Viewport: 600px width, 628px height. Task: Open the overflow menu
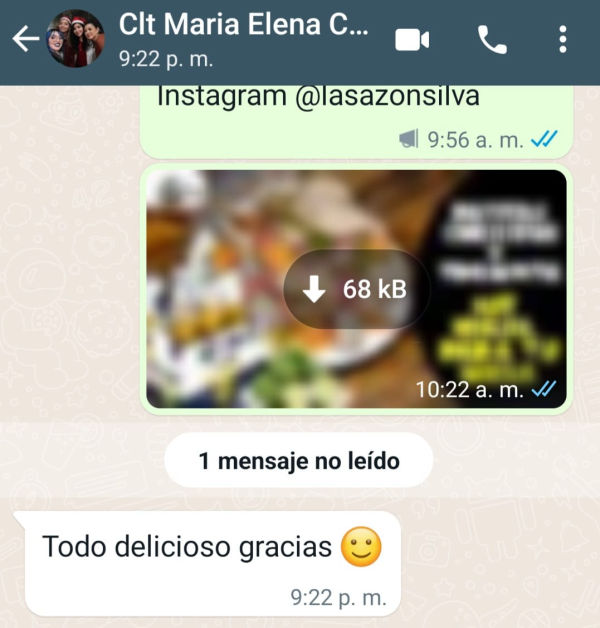click(561, 40)
